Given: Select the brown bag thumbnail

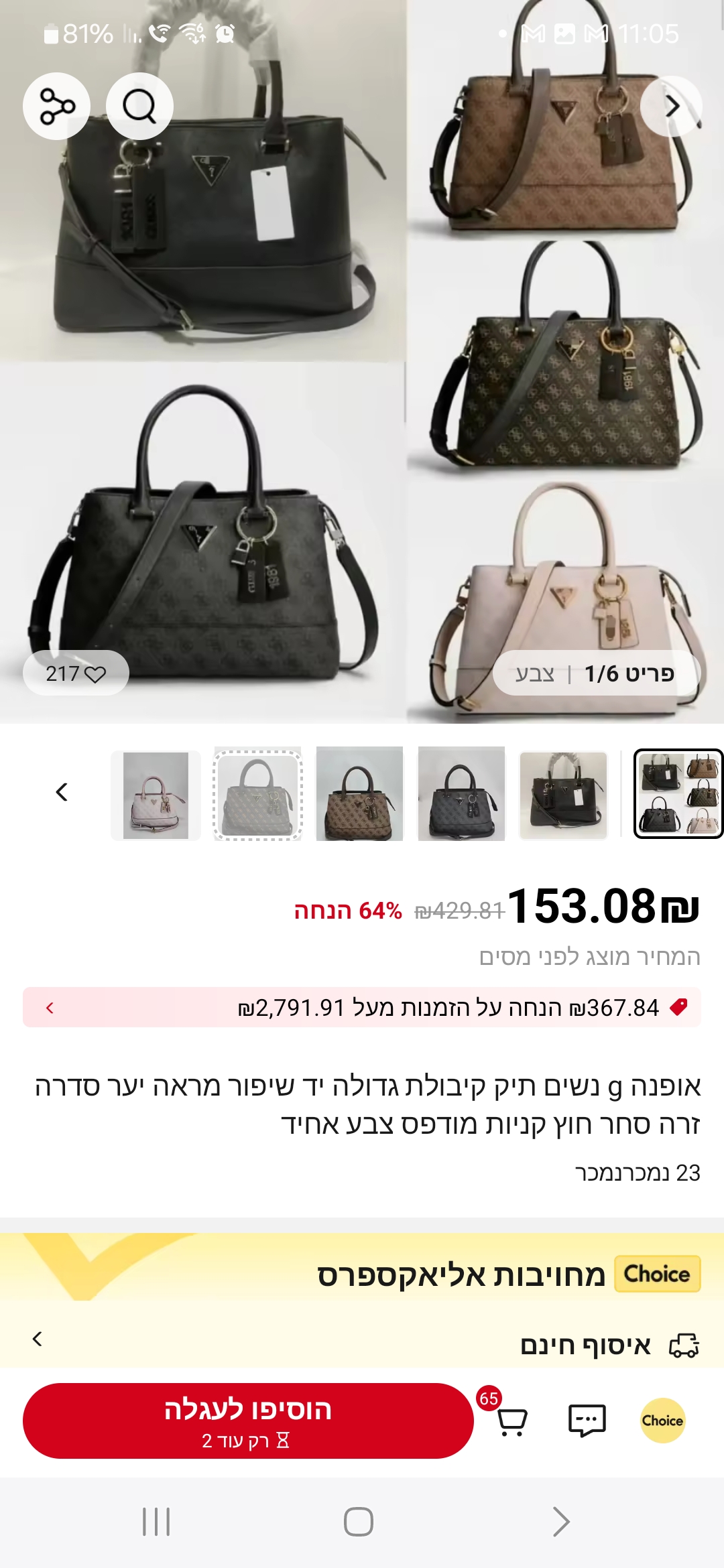Looking at the screenshot, I should 360,795.
